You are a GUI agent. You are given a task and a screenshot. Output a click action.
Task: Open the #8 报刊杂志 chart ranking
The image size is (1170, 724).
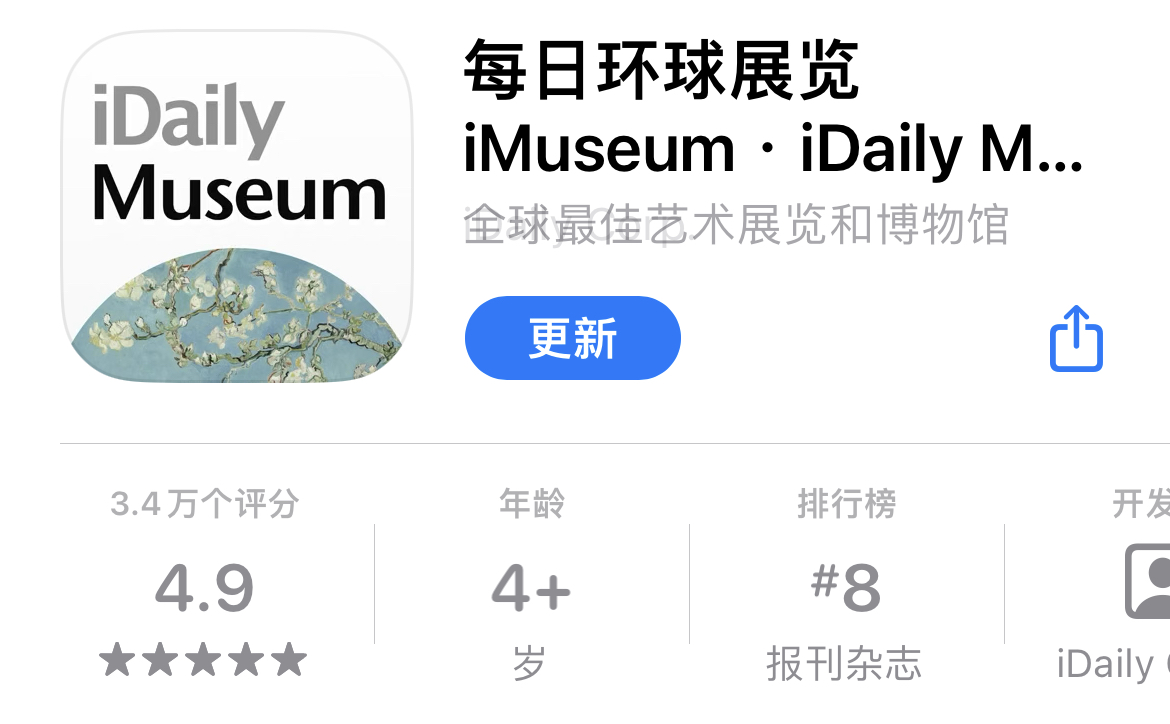click(x=845, y=587)
